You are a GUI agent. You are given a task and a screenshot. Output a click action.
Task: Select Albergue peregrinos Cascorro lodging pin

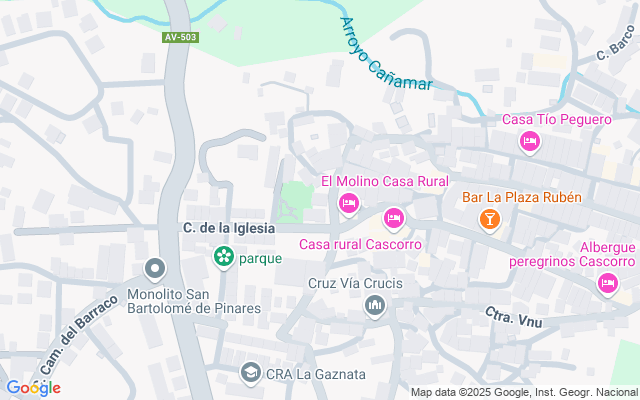click(x=607, y=284)
